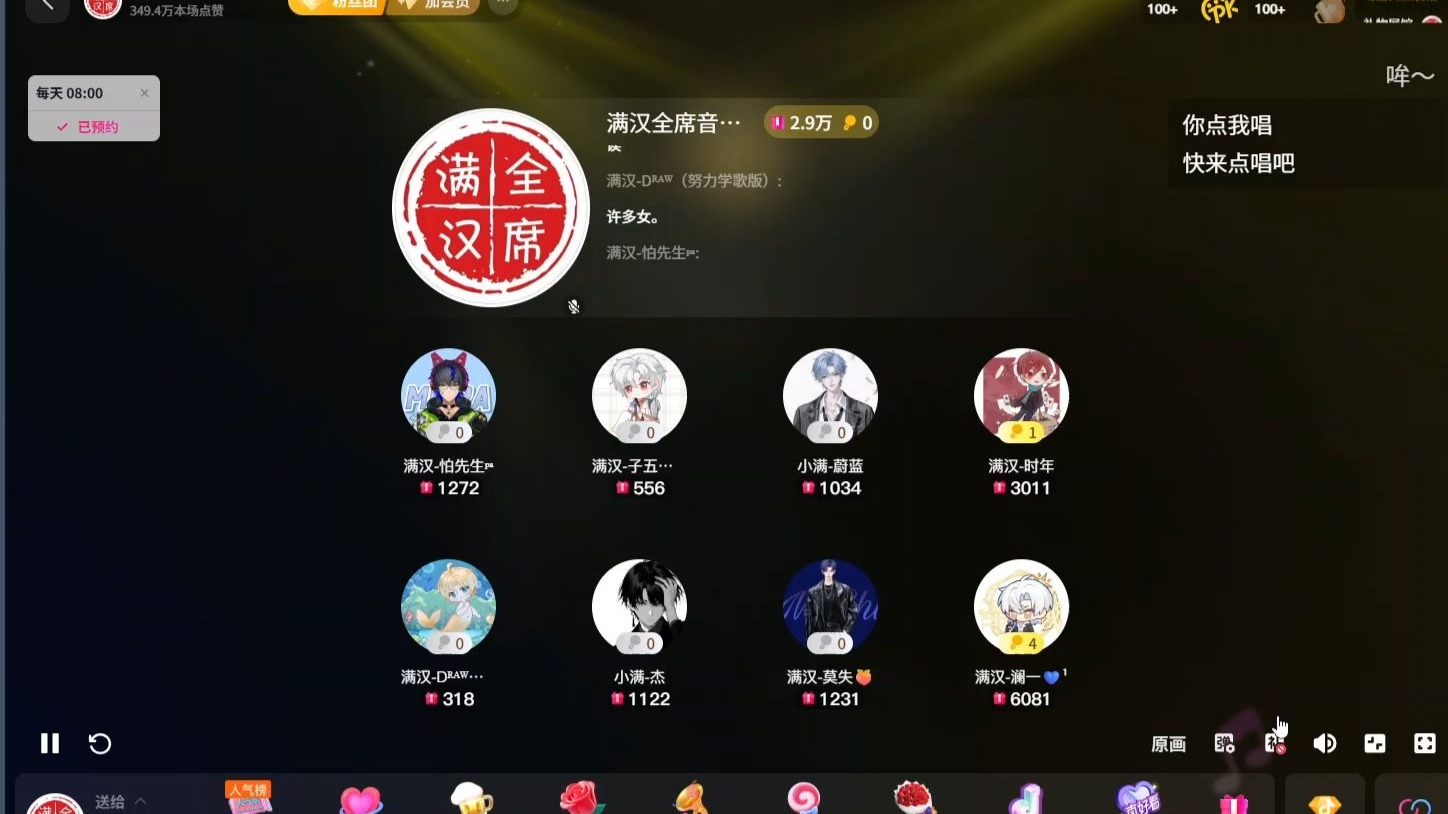Select guest 满汉-怕先生 seat
The image size is (1448, 814).
point(448,395)
